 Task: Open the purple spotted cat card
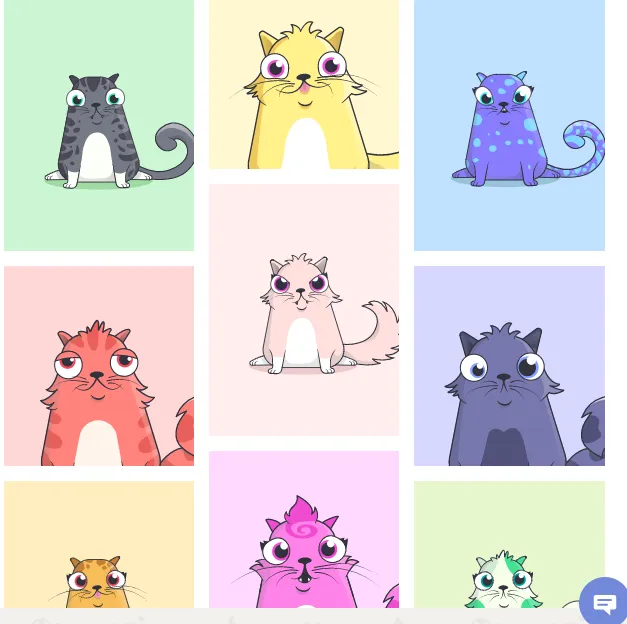(509, 125)
